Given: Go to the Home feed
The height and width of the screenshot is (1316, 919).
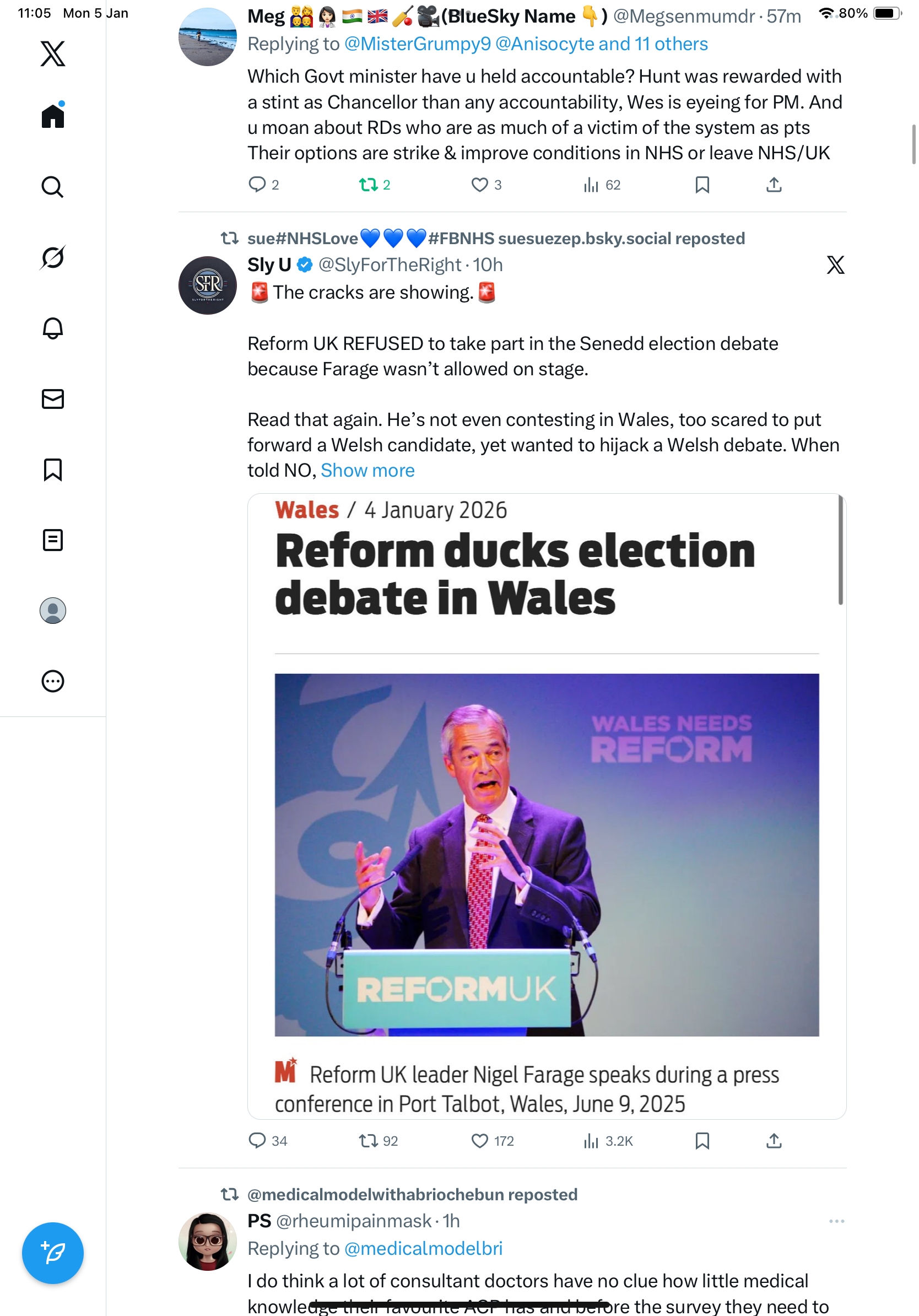Looking at the screenshot, I should 53,116.
